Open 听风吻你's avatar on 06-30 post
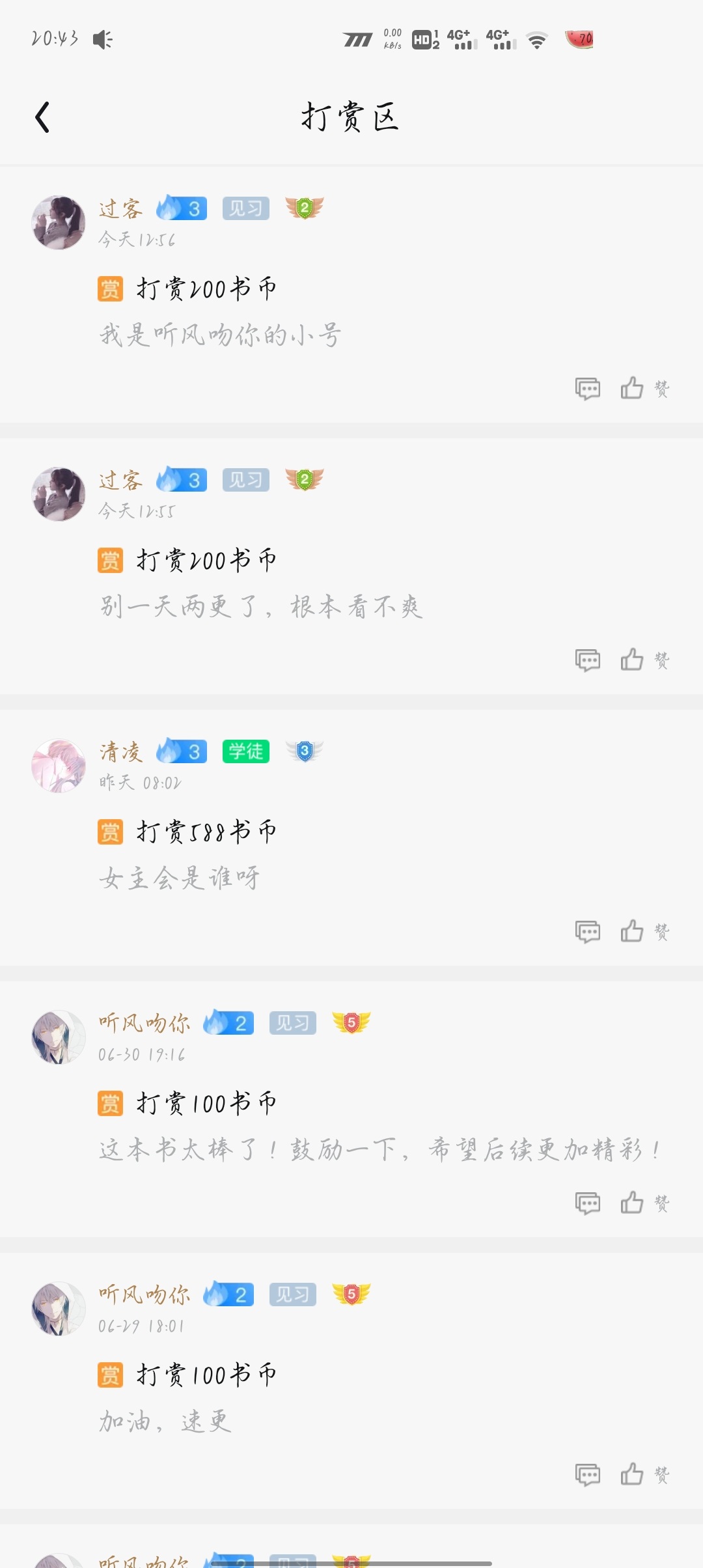Screen dimensions: 703x1568 59,1037
